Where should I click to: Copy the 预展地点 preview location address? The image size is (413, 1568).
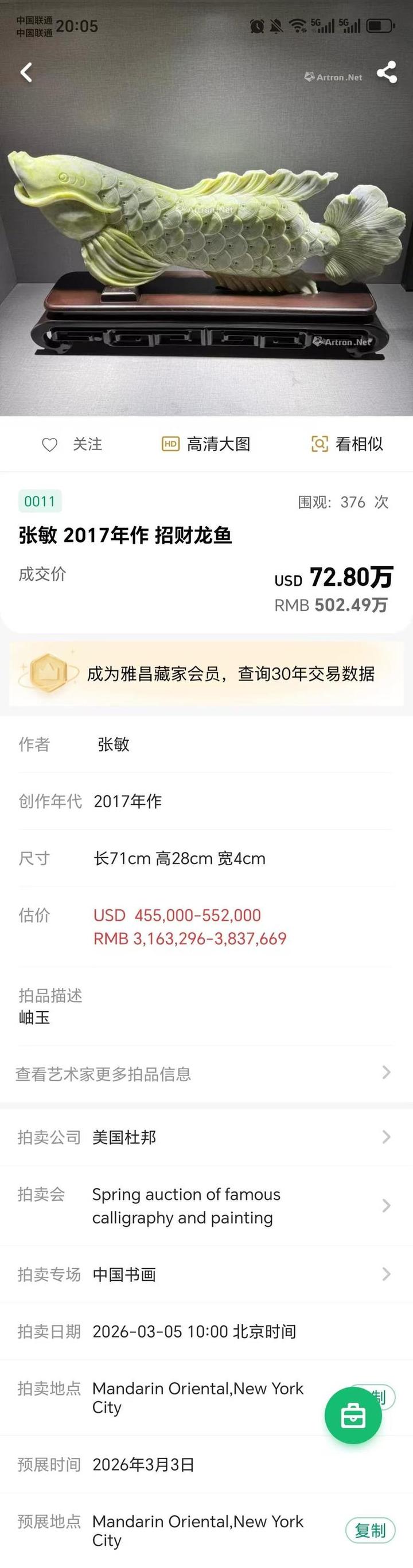tap(371, 1530)
